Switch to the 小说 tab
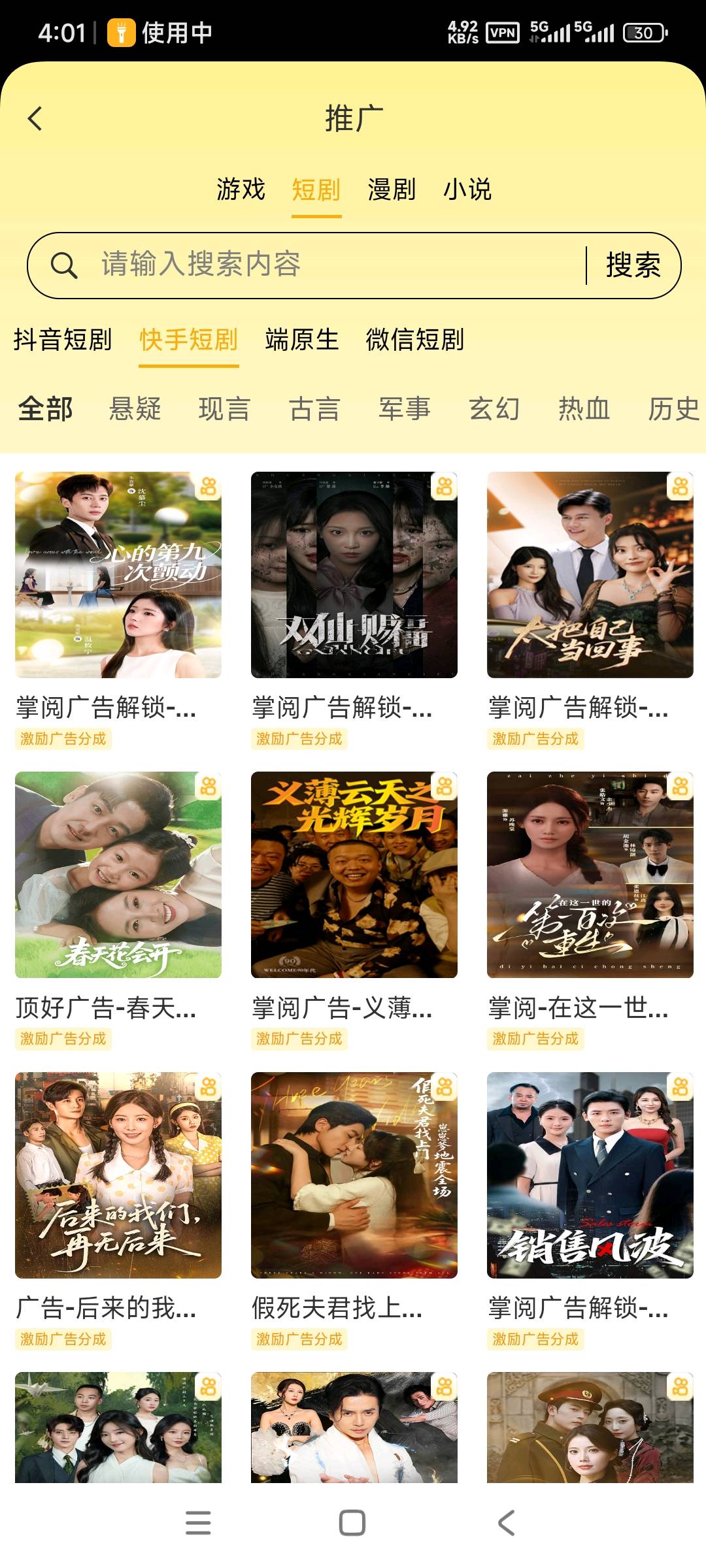Viewport: 706px width, 1568px height. pyautogui.click(x=468, y=190)
